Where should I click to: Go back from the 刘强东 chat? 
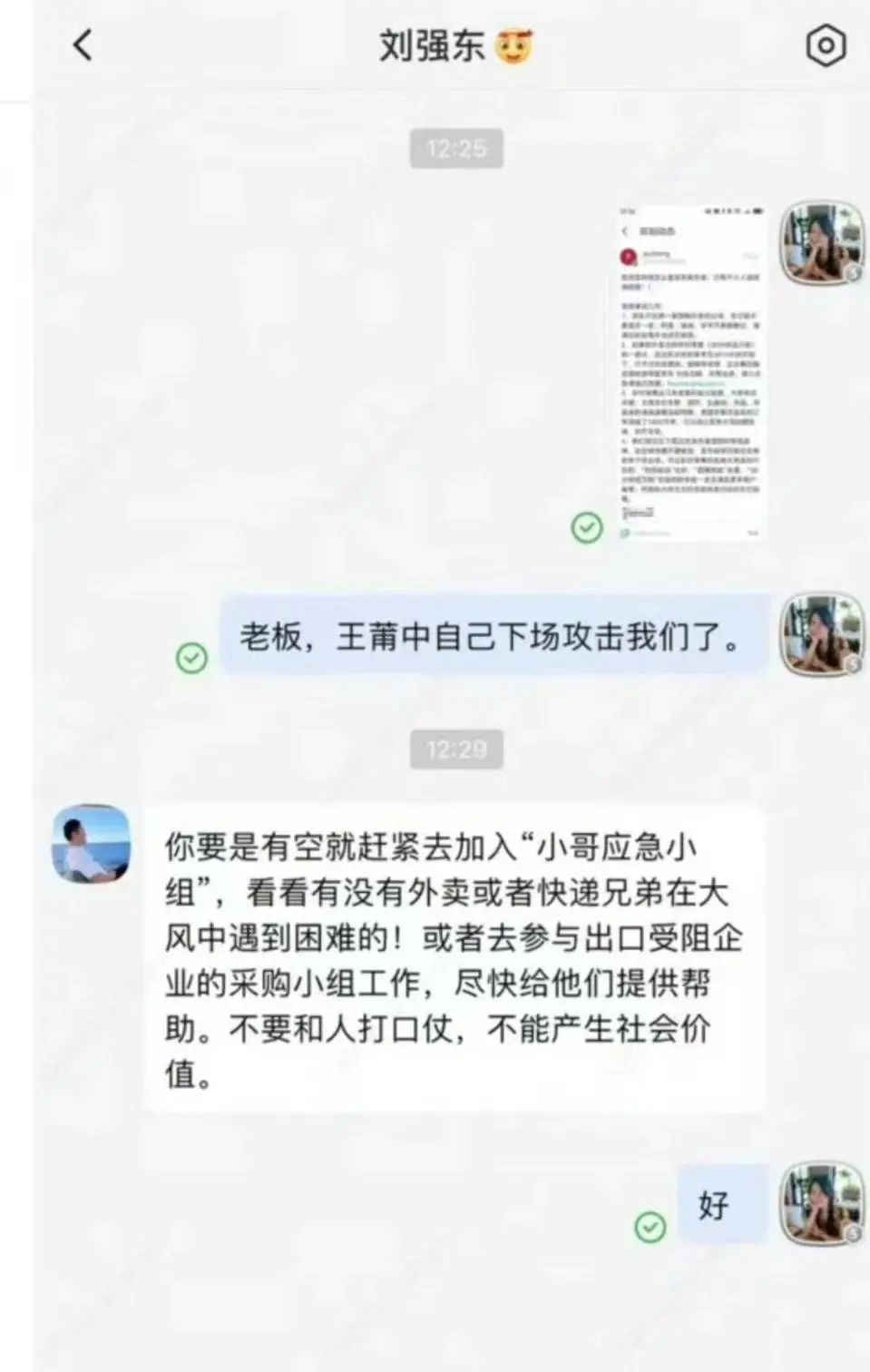pyautogui.click(x=83, y=45)
